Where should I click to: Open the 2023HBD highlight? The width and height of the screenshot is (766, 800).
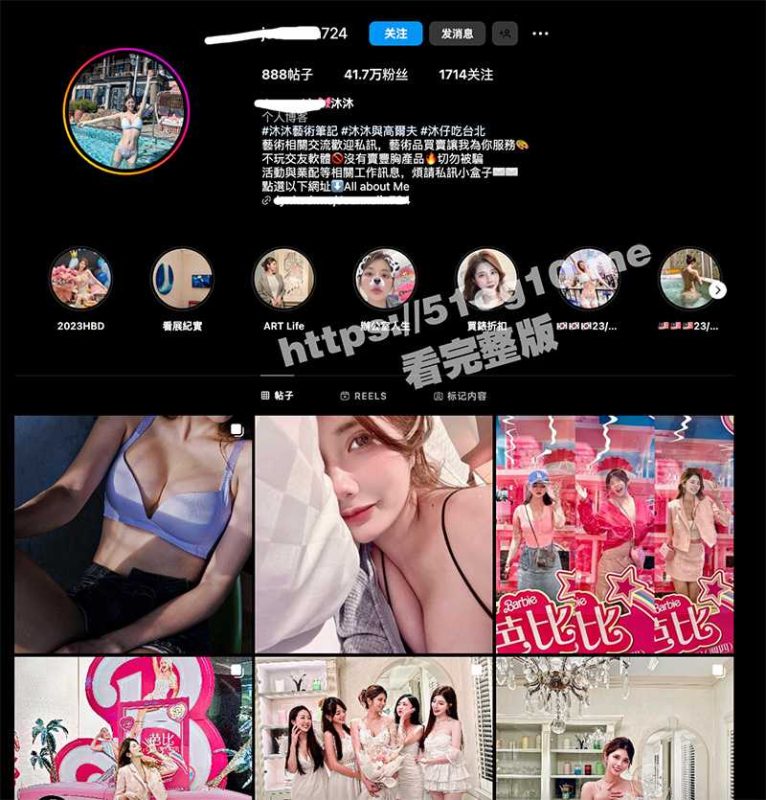click(x=81, y=279)
